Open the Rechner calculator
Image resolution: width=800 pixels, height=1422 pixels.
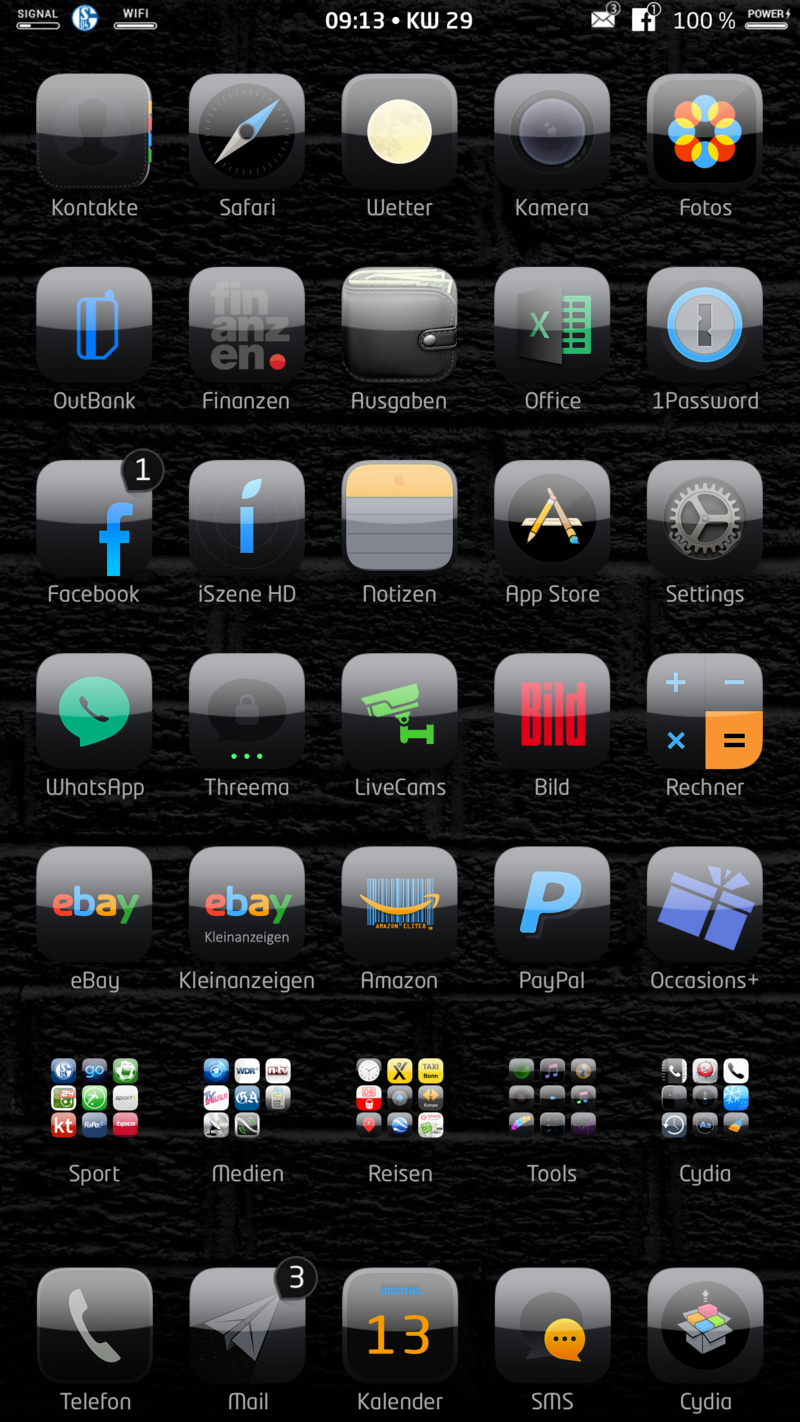click(705, 711)
